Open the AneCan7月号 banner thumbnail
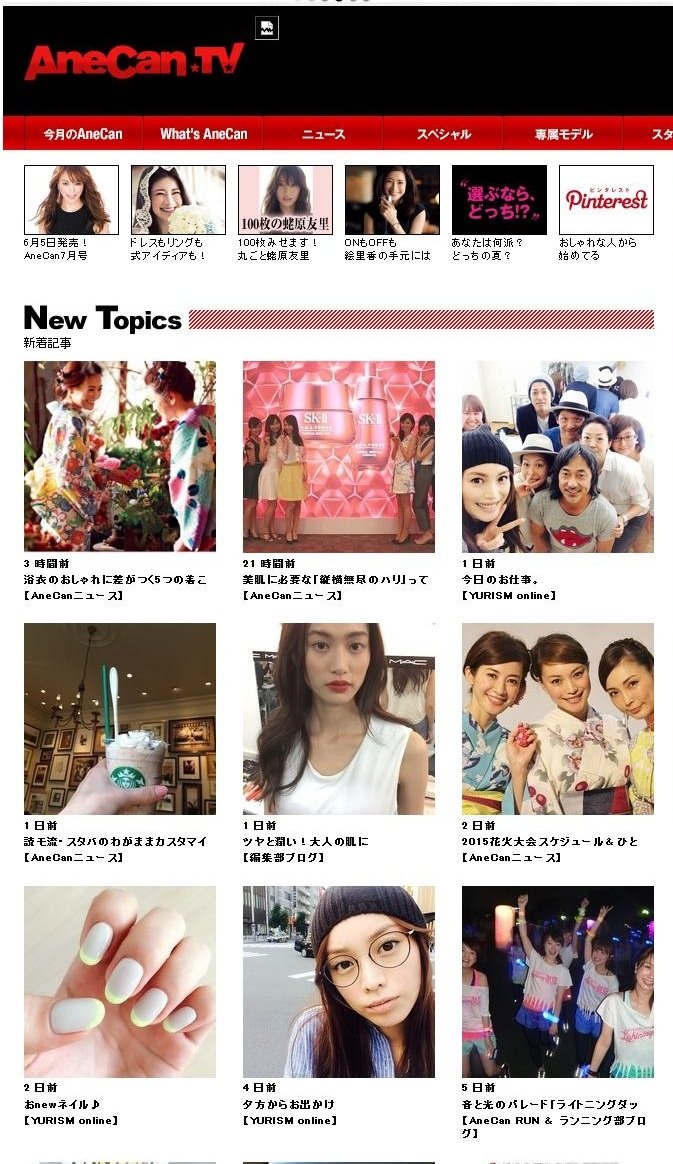 point(71,200)
